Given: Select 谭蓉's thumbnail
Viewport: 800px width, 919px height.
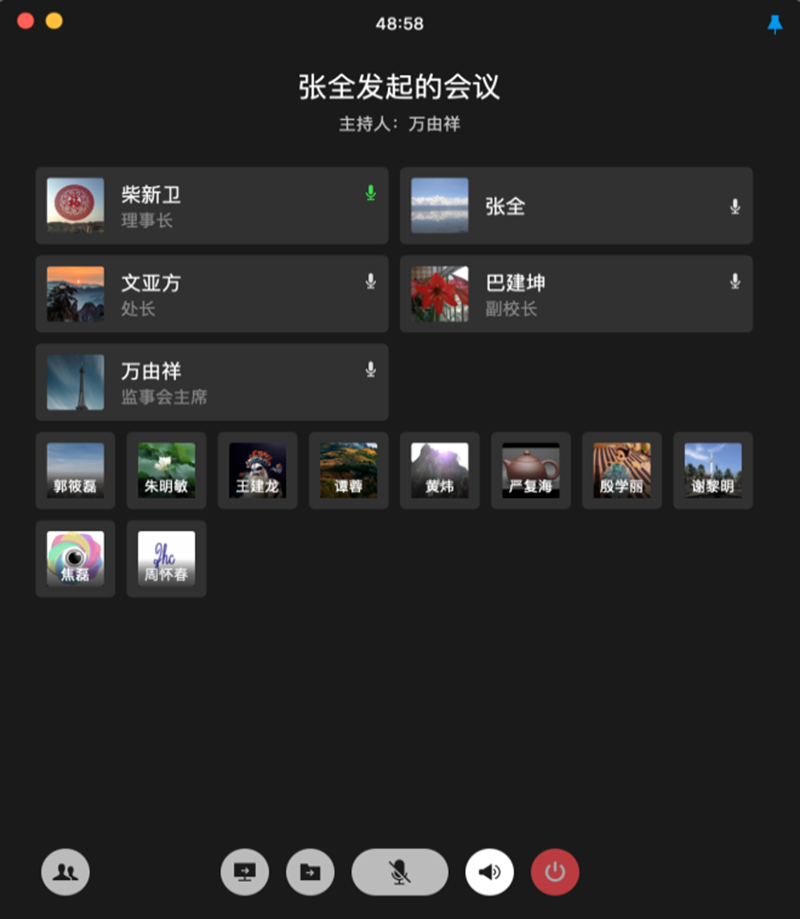Looking at the screenshot, I should pyautogui.click(x=348, y=470).
